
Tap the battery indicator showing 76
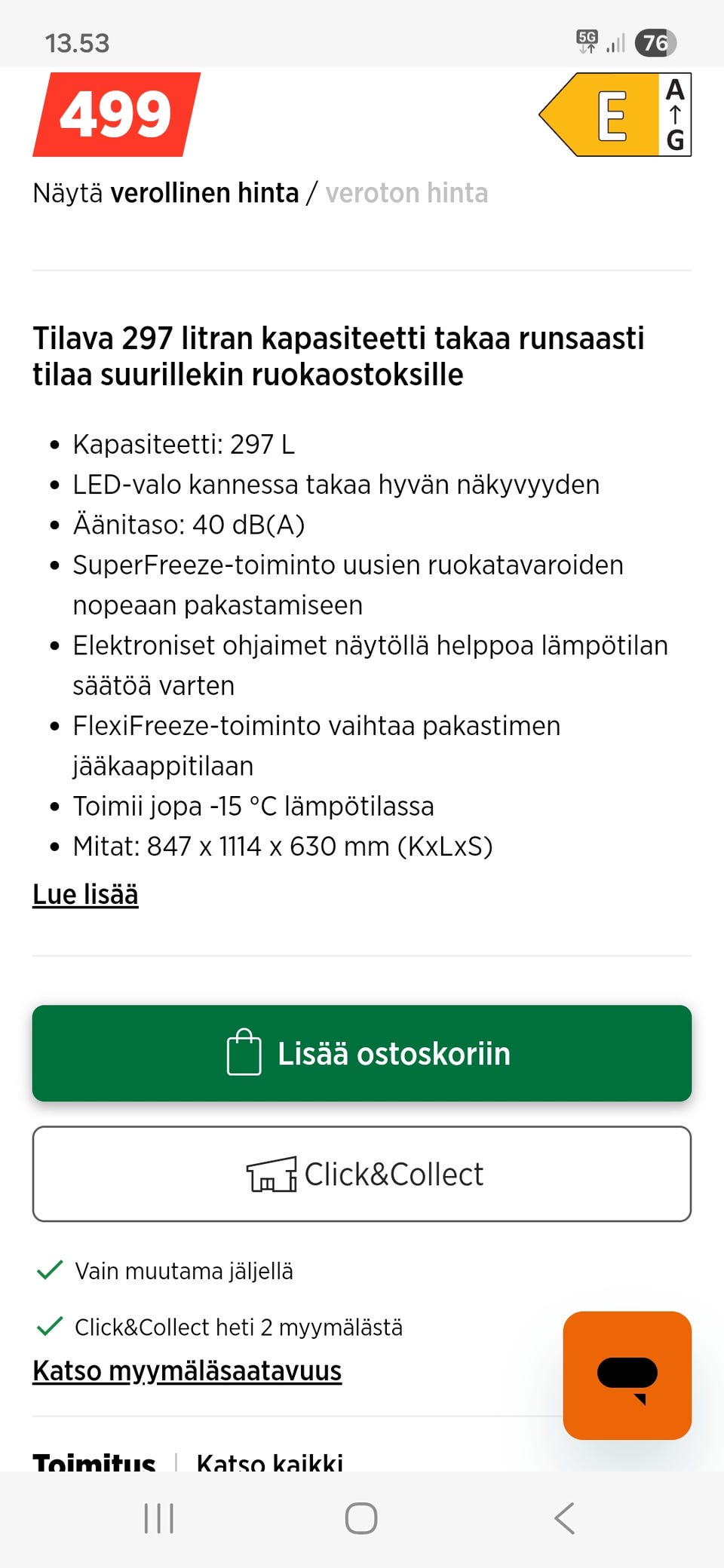coord(655,43)
